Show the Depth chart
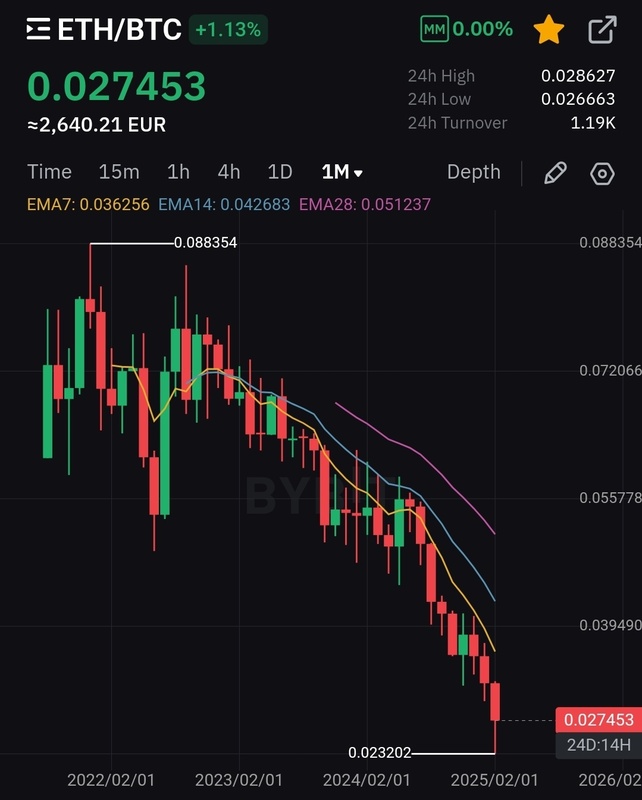This screenshot has height=800, width=642. point(473,172)
